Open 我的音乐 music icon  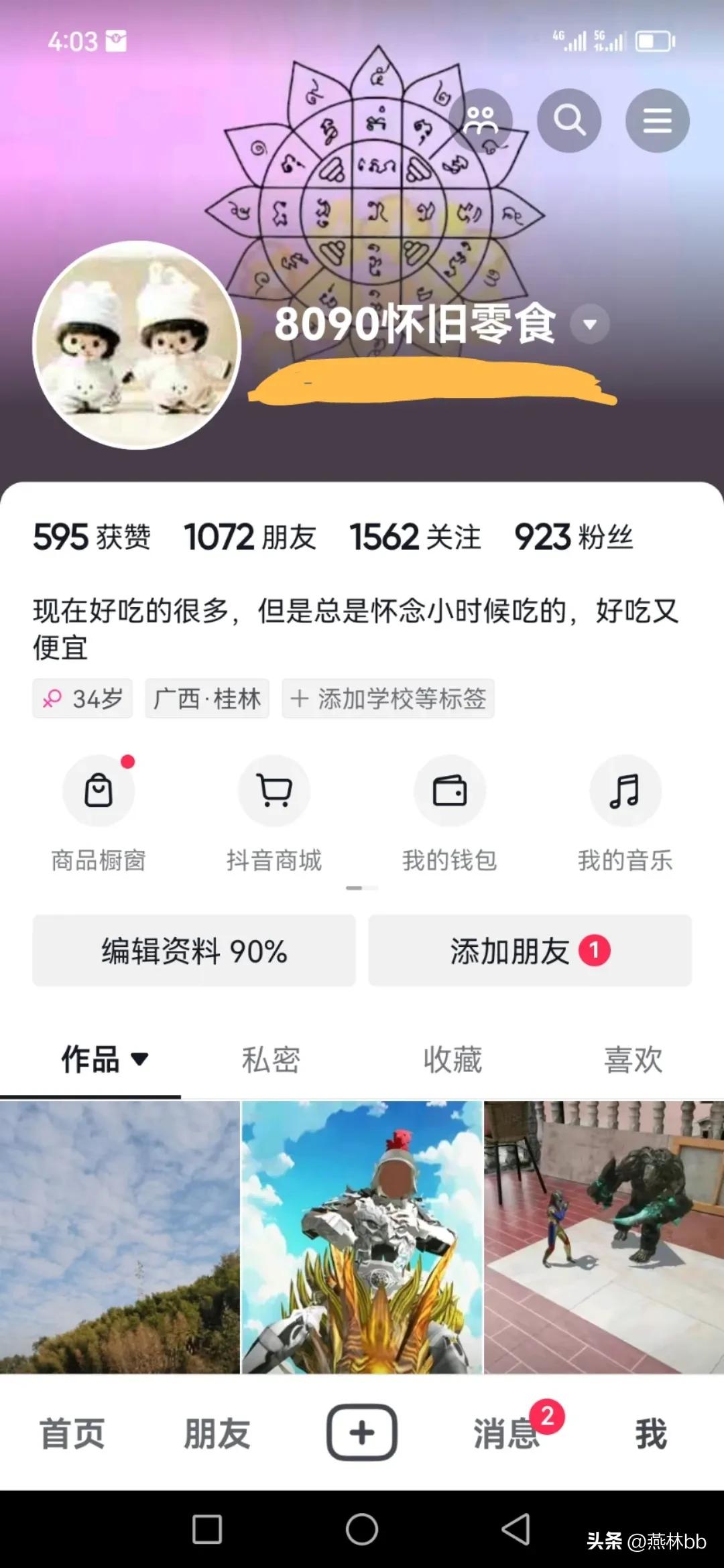(625, 791)
